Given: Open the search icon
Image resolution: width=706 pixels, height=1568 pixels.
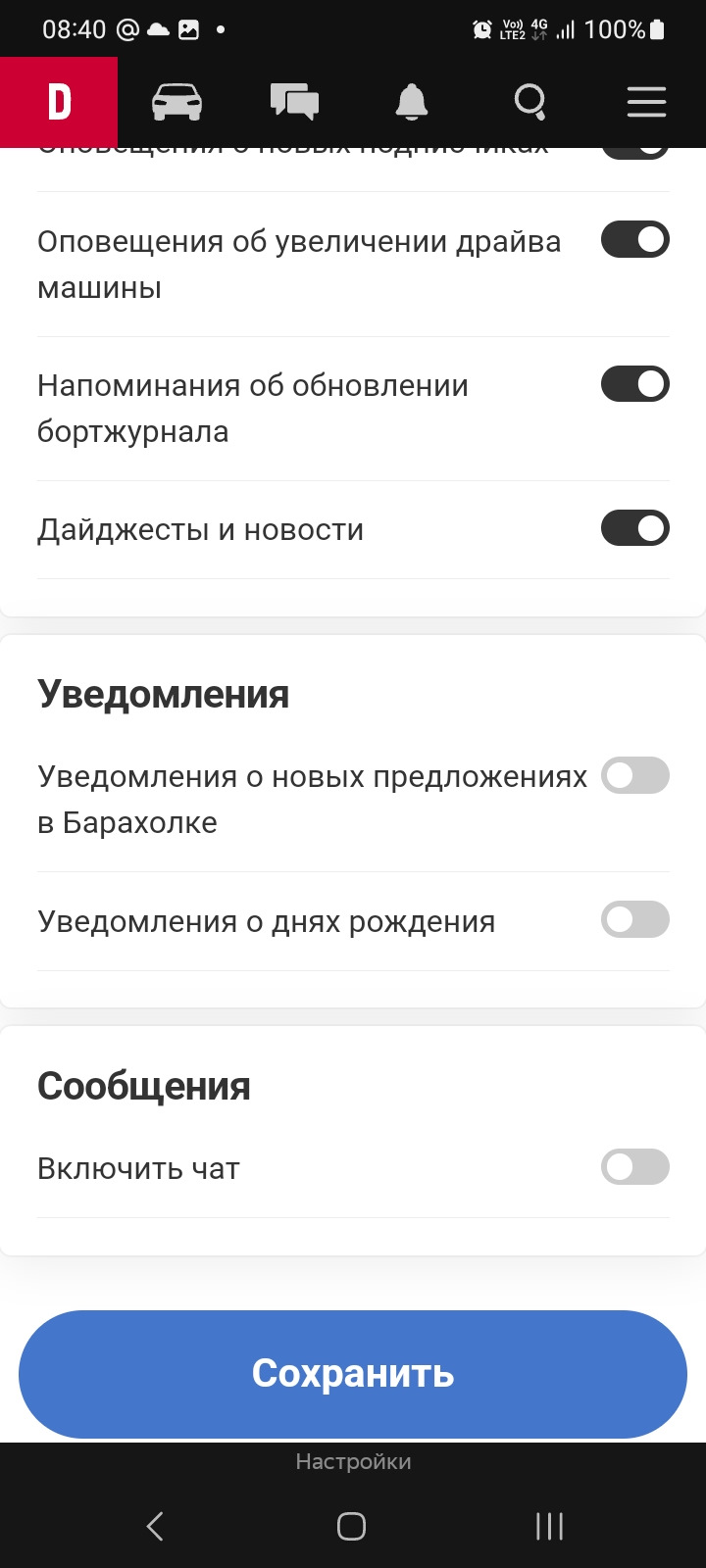Looking at the screenshot, I should pos(529,102).
